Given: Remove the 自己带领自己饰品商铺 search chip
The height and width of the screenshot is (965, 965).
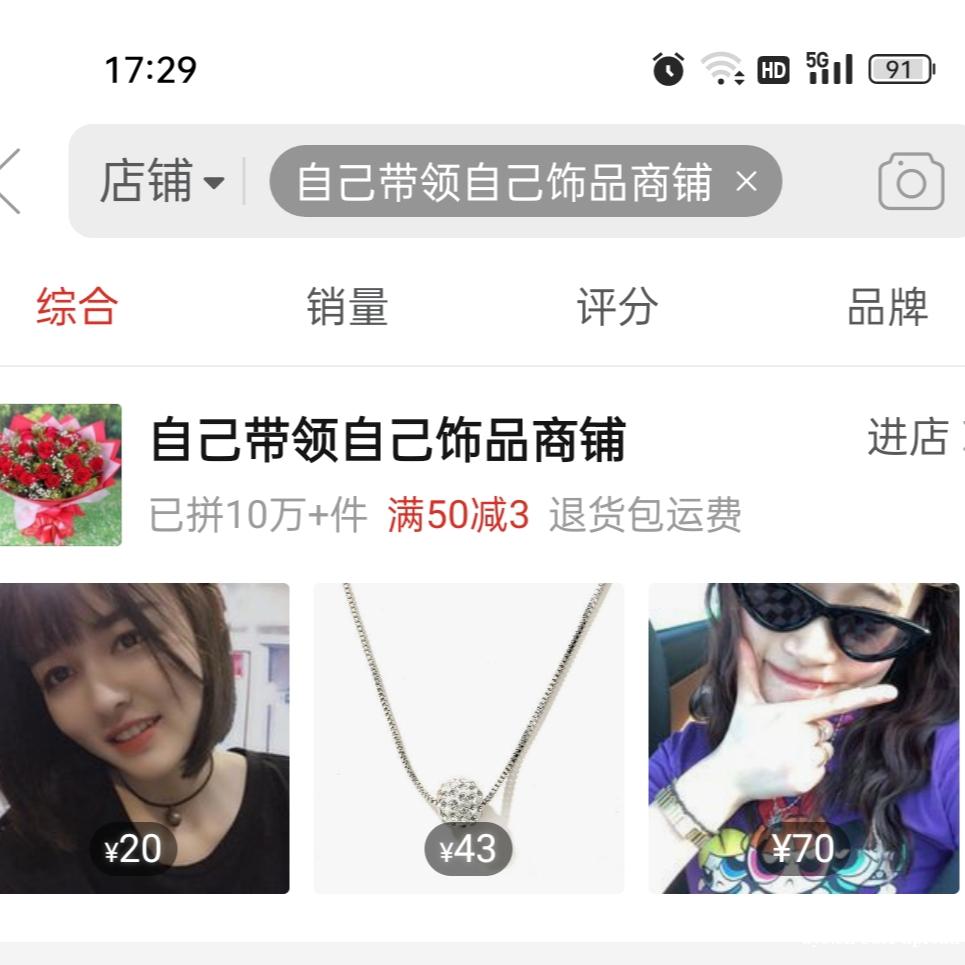Looking at the screenshot, I should click(746, 181).
